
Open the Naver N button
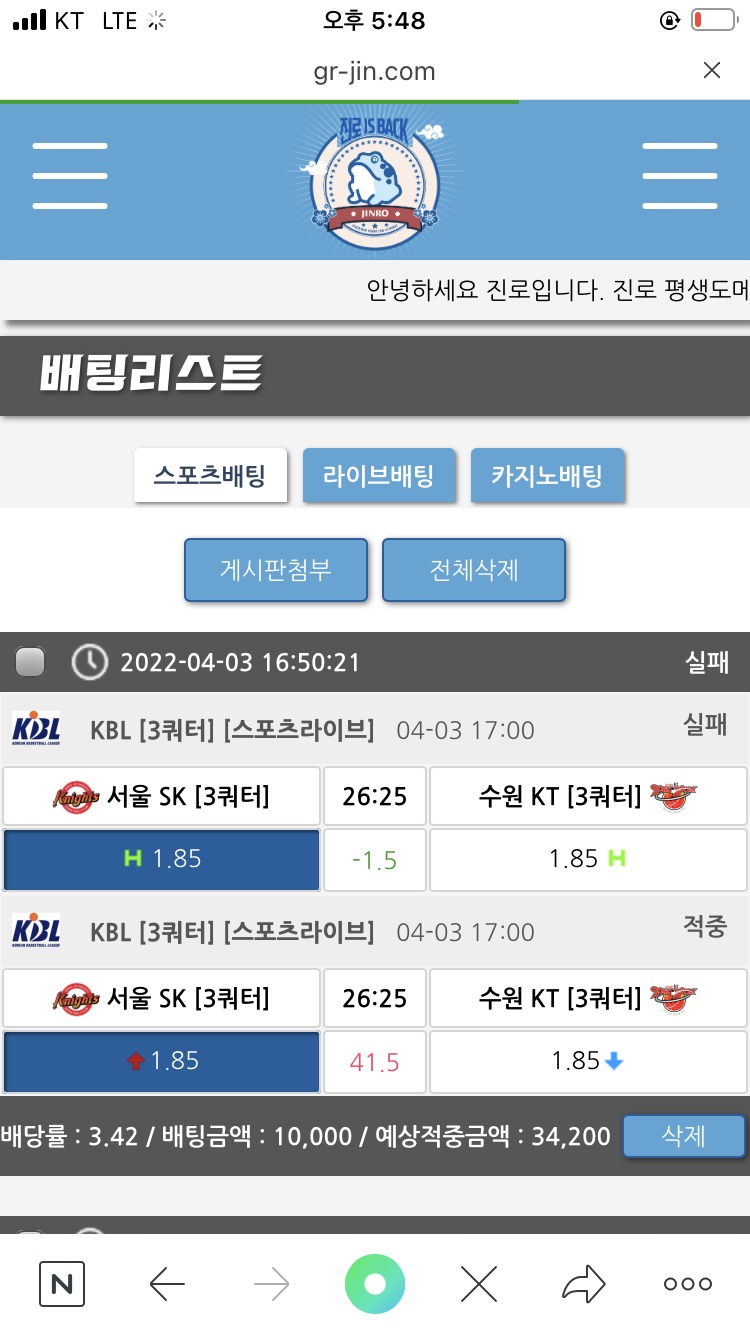[62, 1284]
